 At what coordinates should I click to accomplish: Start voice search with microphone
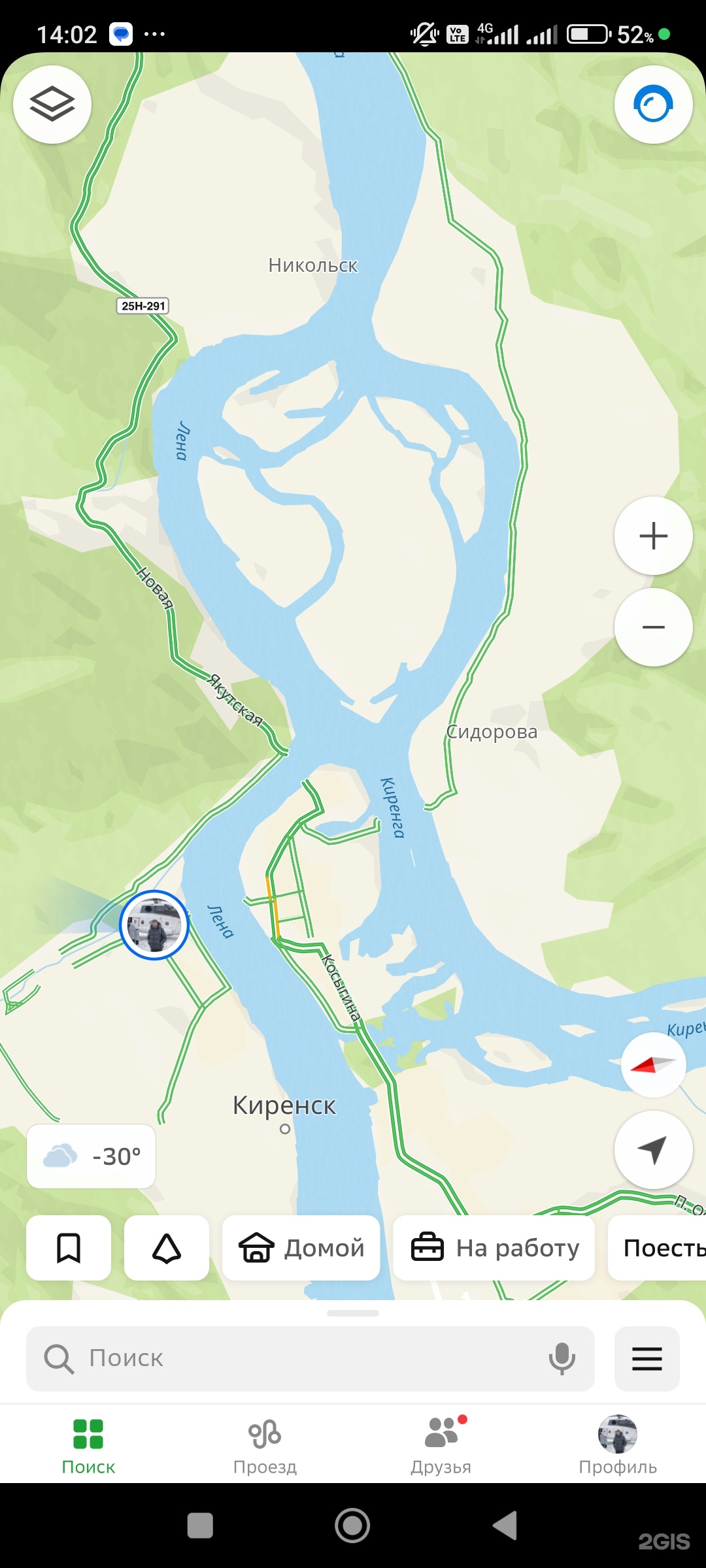pos(562,1358)
